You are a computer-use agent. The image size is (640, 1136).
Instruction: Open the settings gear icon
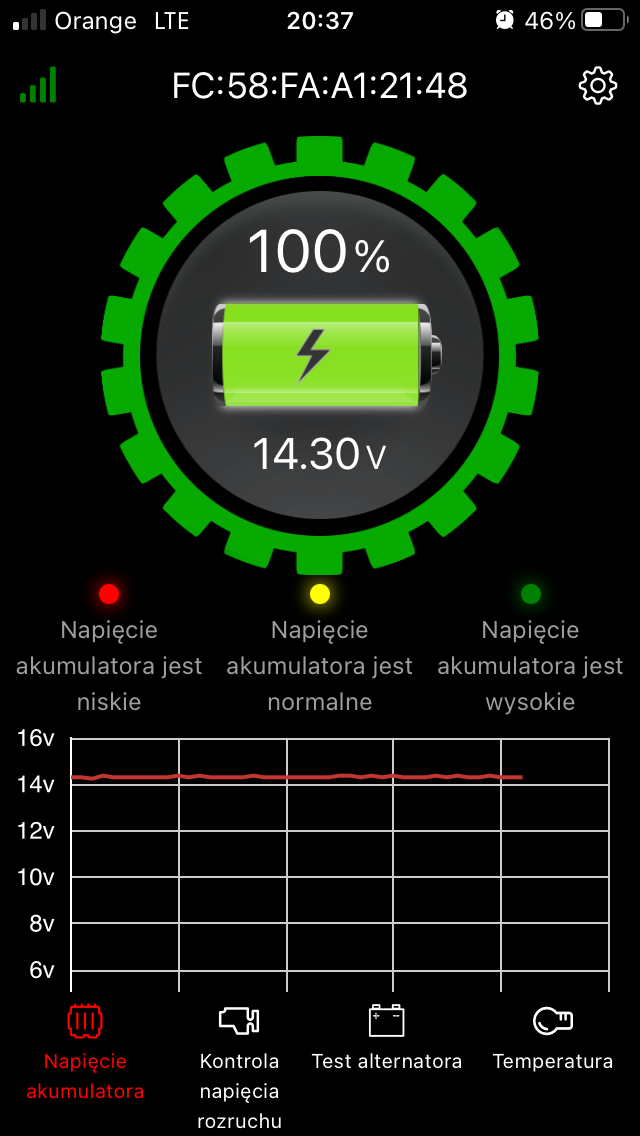[x=597, y=87]
